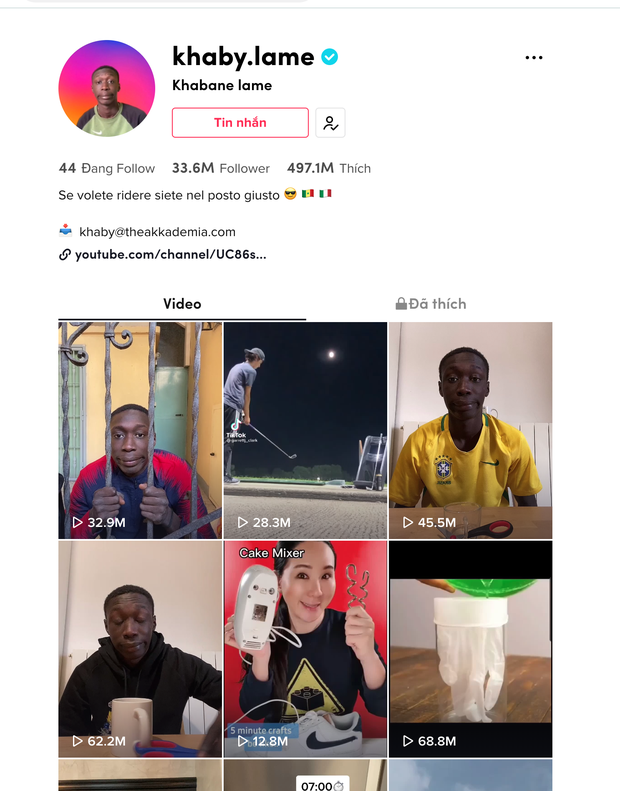Screen dimensions: 620x791
Task: Open the khaby.lame profile picture
Action: coord(107,88)
